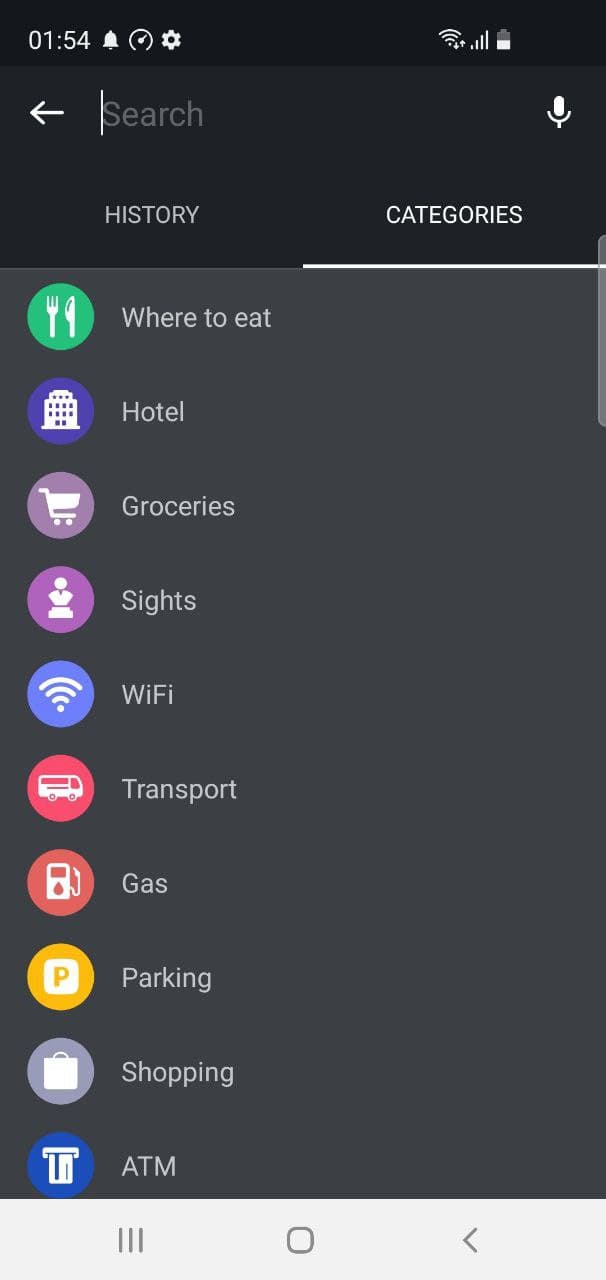Search for Gas stations
The image size is (606, 1280).
(x=145, y=883)
